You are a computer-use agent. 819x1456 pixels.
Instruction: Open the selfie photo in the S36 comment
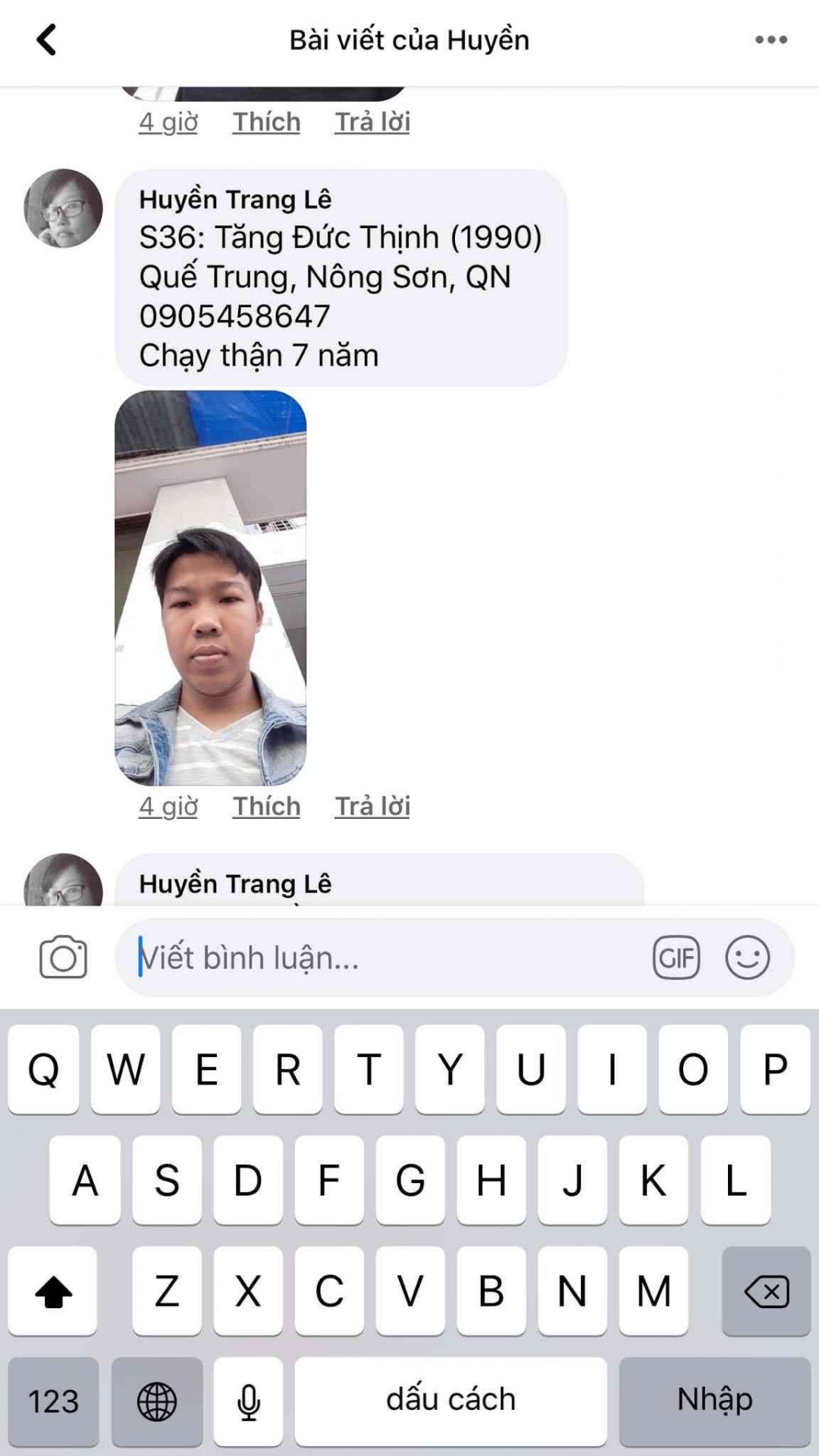(211, 588)
